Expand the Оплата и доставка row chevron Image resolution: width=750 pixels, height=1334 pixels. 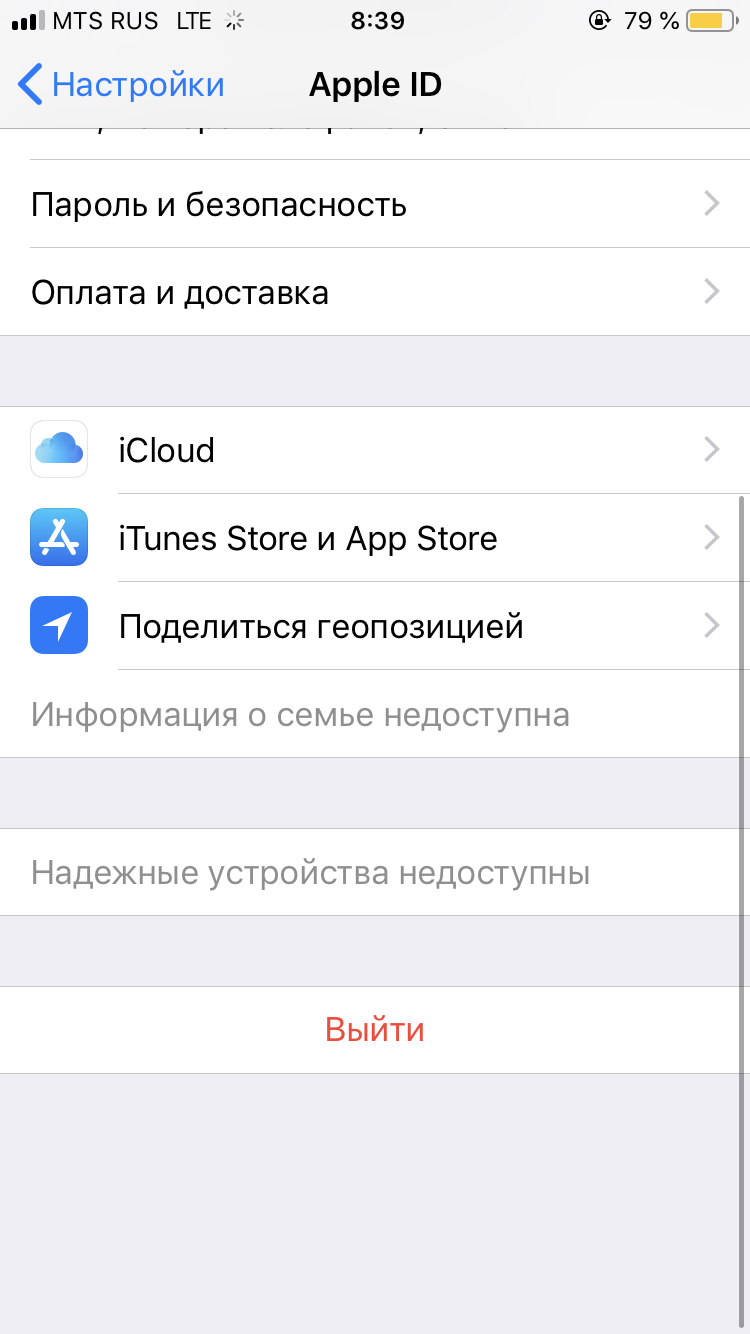click(711, 292)
